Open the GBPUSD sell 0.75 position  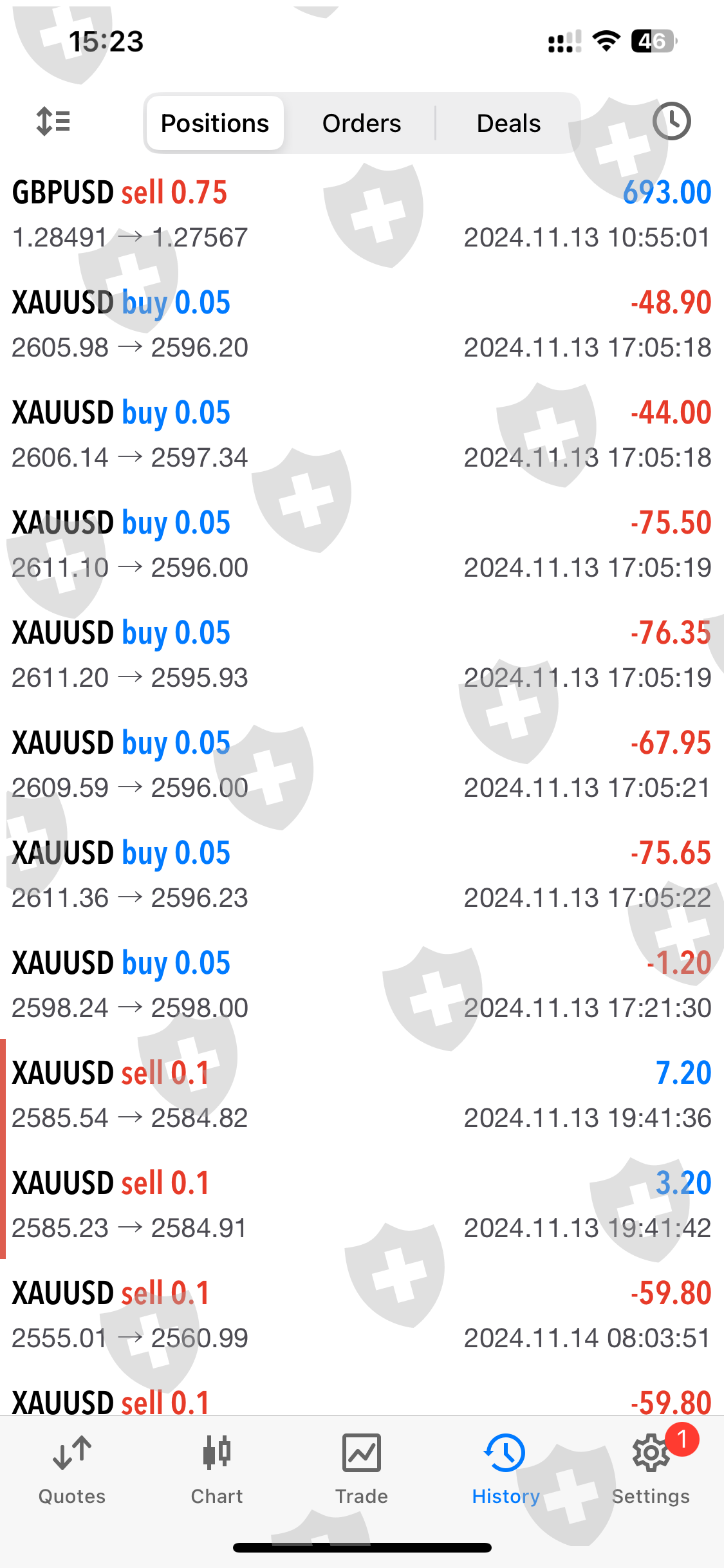(x=362, y=214)
